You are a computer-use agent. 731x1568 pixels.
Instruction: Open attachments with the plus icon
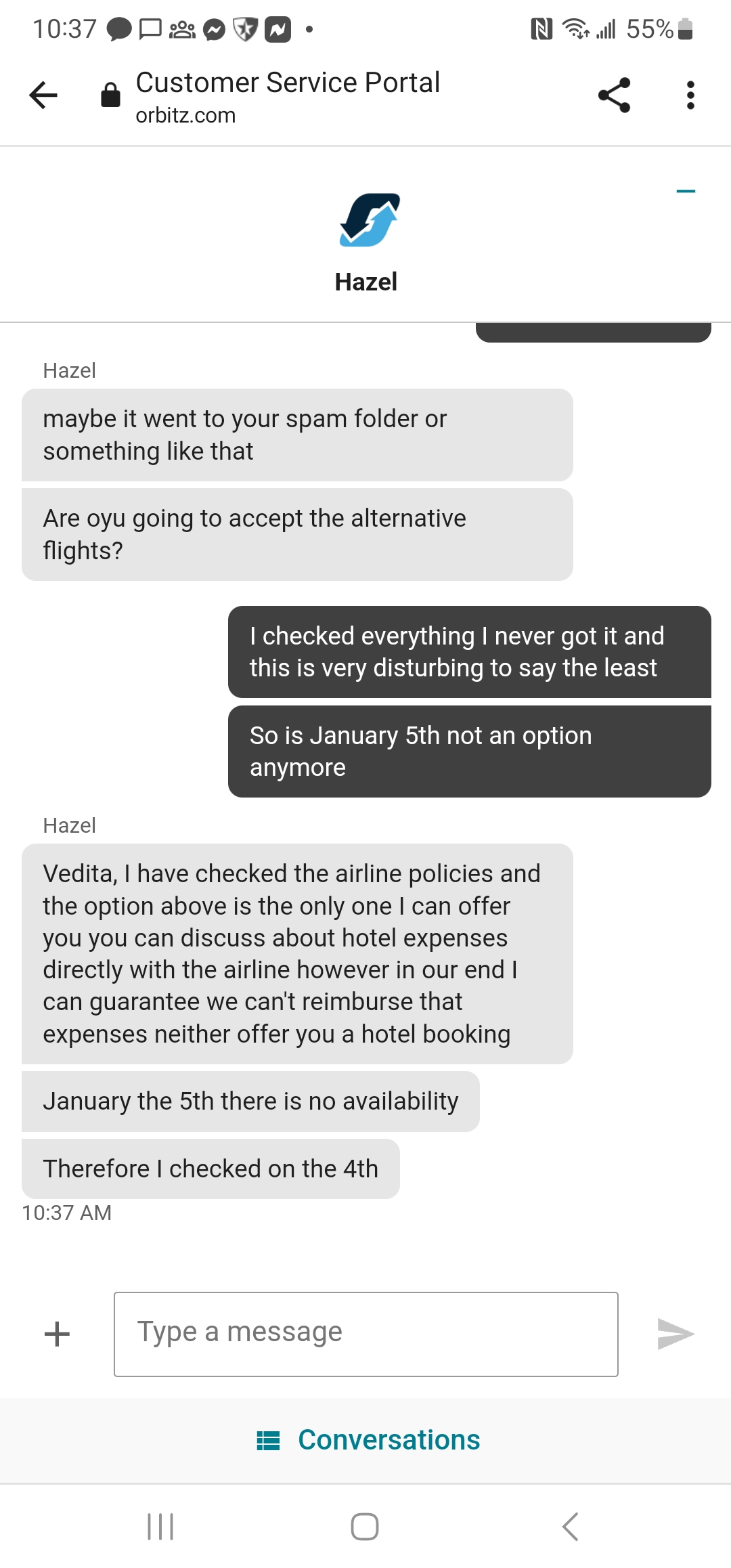57,1333
